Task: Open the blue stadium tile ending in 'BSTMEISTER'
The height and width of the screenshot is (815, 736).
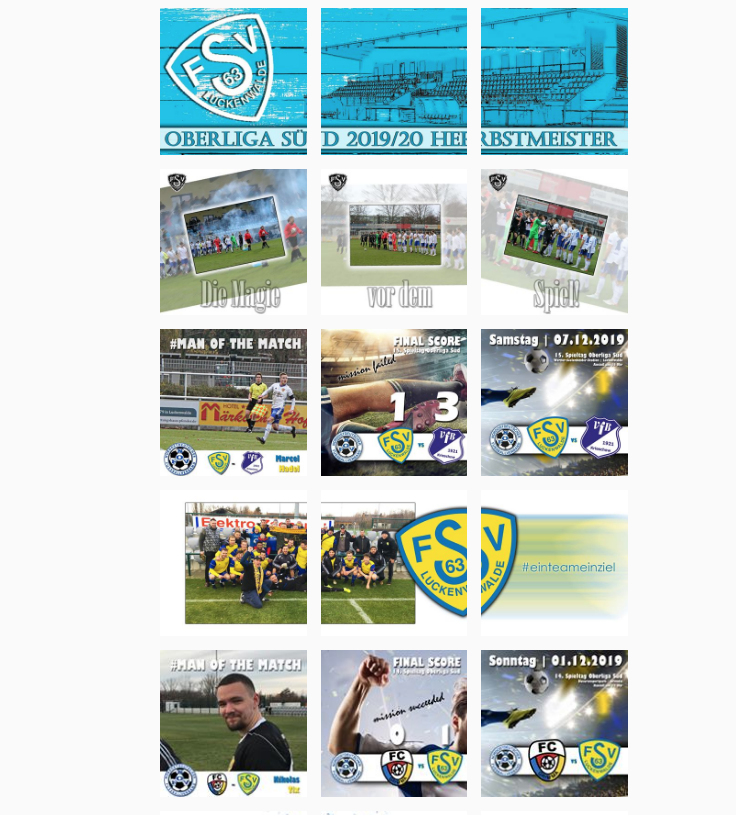Action: [554, 81]
